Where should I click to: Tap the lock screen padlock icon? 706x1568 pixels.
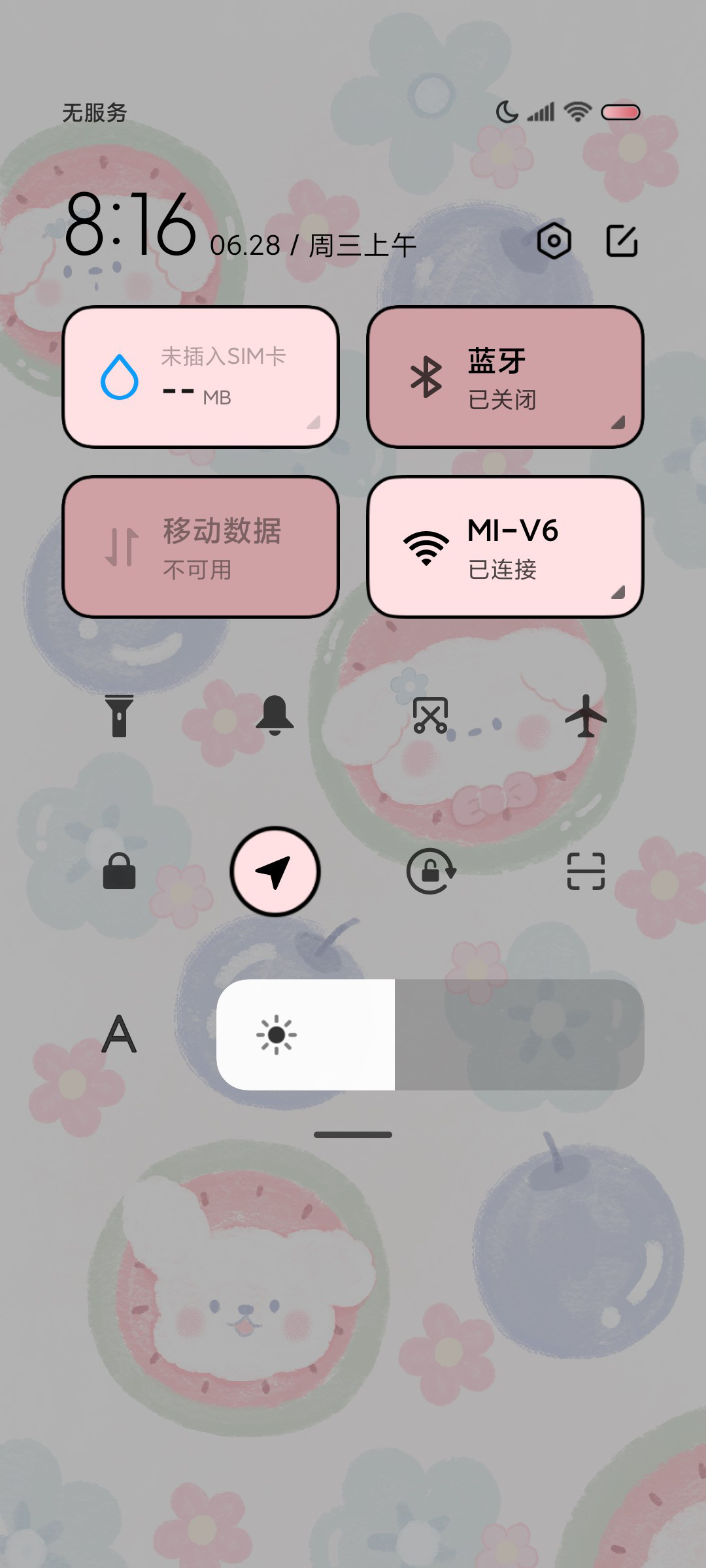(x=119, y=872)
